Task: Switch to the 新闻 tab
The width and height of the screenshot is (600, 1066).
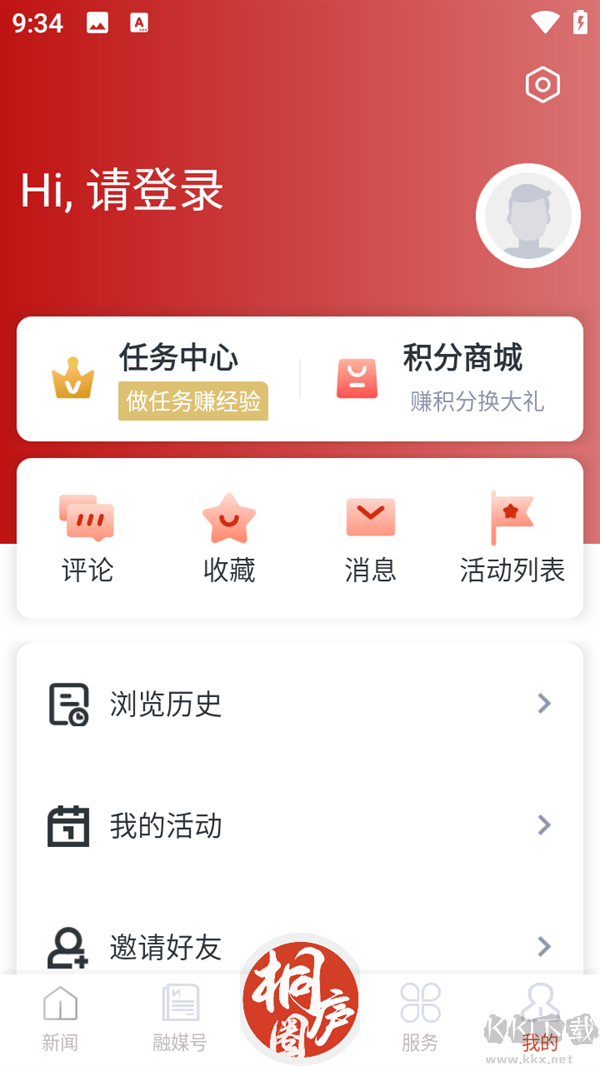Action: pos(60,1018)
